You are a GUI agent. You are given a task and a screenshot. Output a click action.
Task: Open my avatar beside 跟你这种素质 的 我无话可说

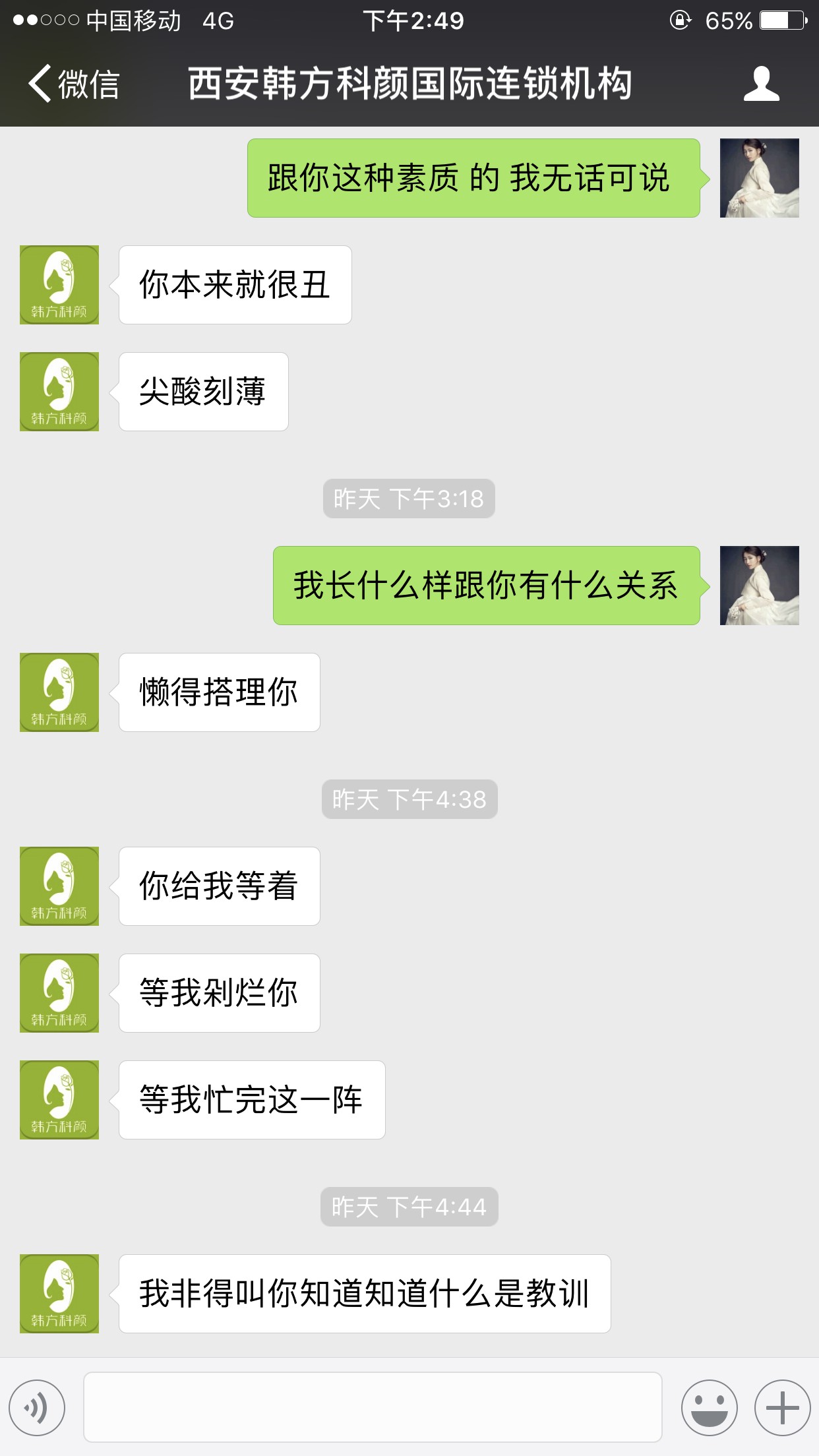[x=759, y=178]
